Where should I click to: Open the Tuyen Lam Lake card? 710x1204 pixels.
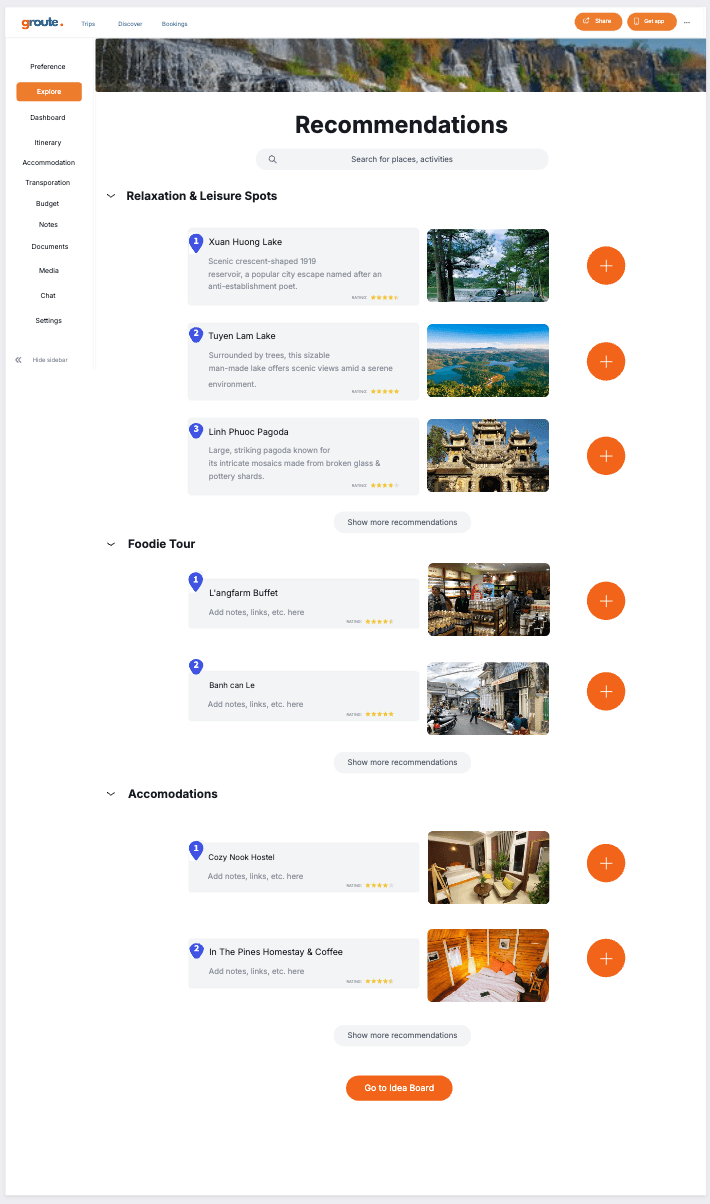pos(303,361)
